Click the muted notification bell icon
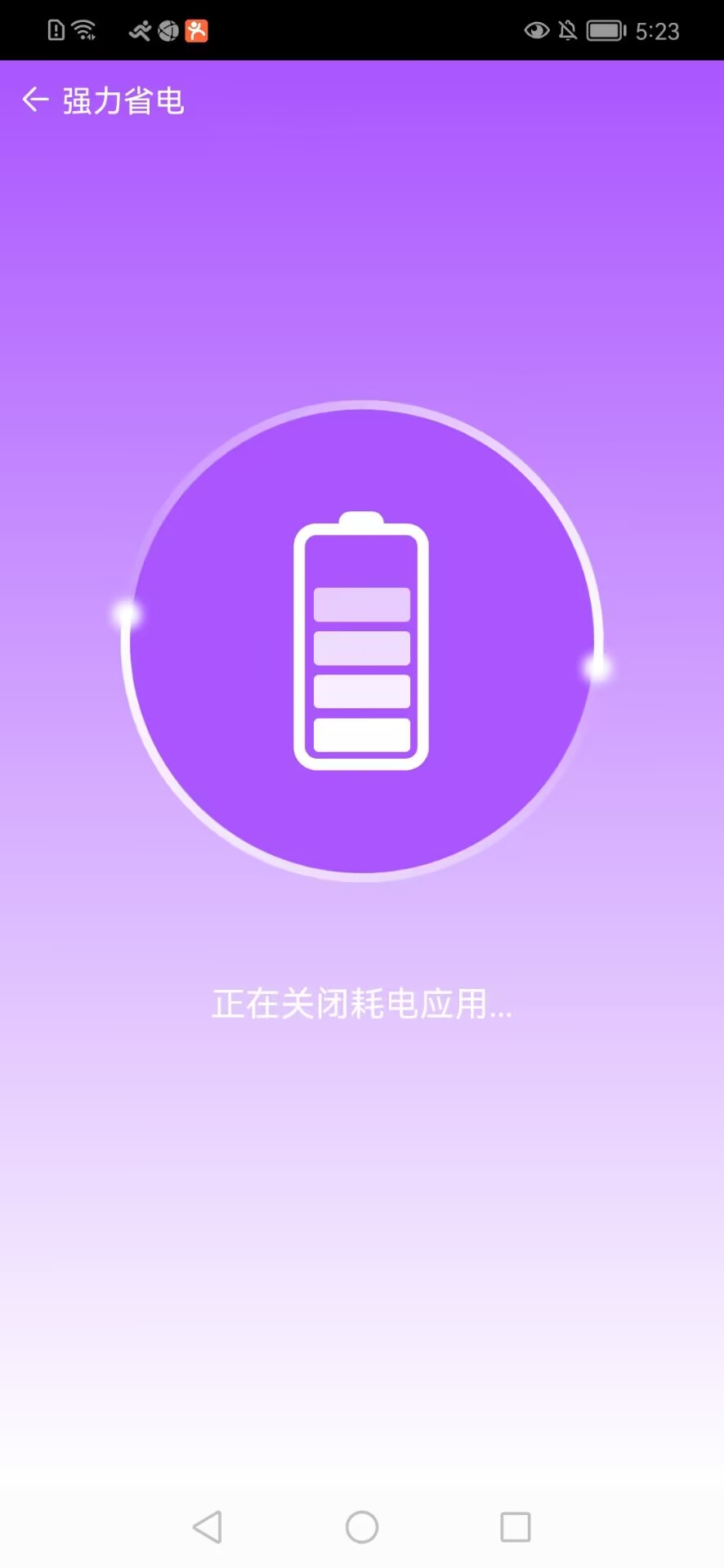Viewport: 724px width, 1568px height. (x=570, y=29)
